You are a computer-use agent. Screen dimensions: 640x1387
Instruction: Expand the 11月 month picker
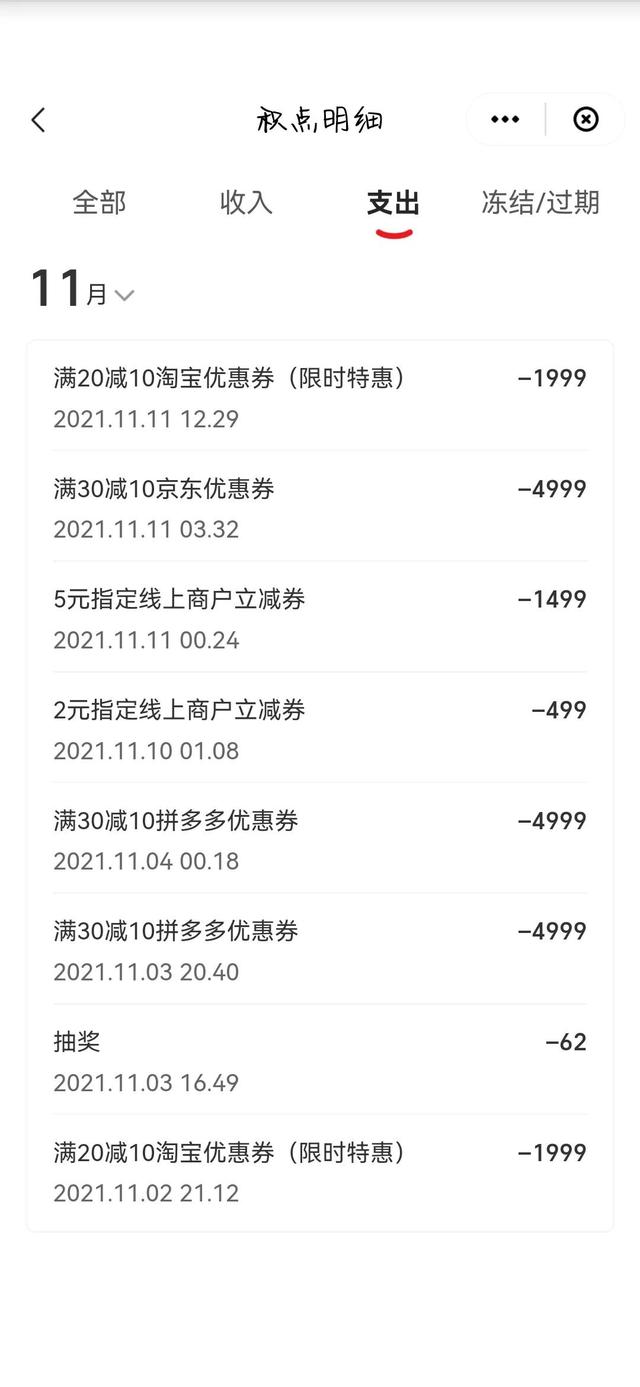click(82, 290)
